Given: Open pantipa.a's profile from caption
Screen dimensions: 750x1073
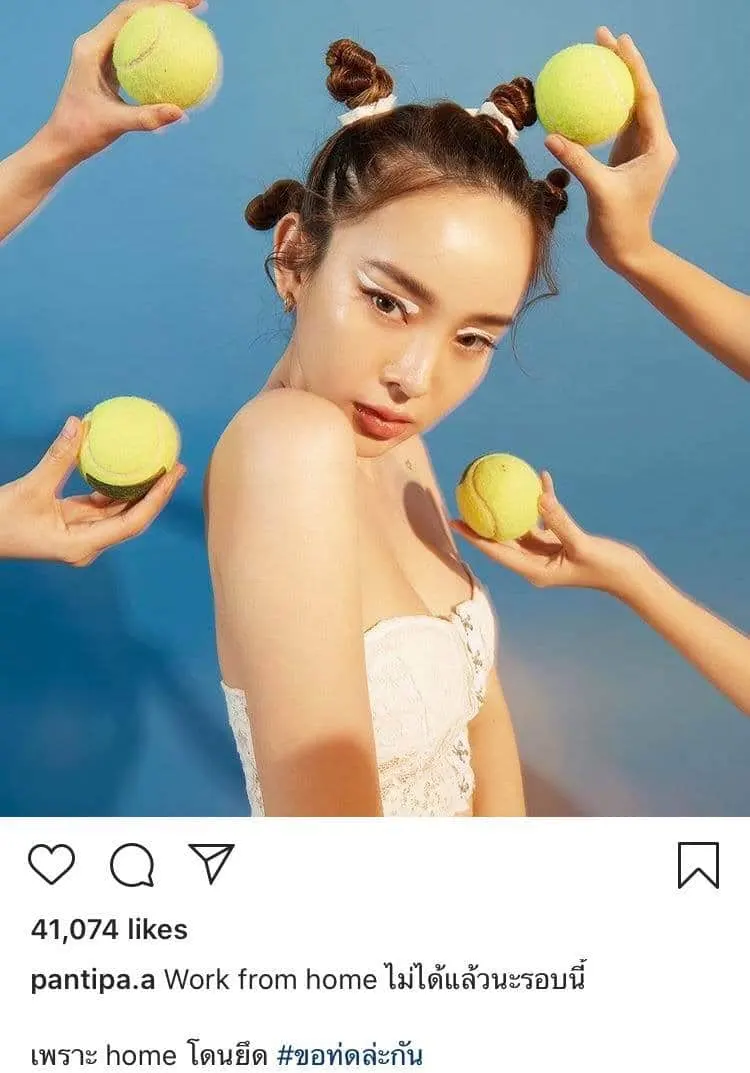Looking at the screenshot, I should 92,979.
